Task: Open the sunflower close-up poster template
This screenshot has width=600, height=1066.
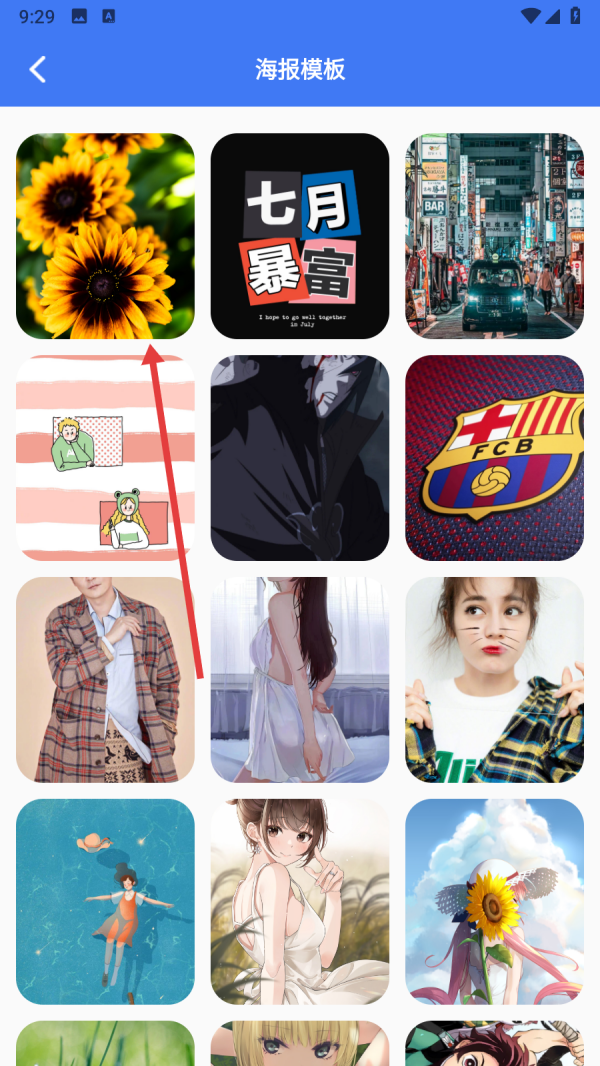Action: 105,236
